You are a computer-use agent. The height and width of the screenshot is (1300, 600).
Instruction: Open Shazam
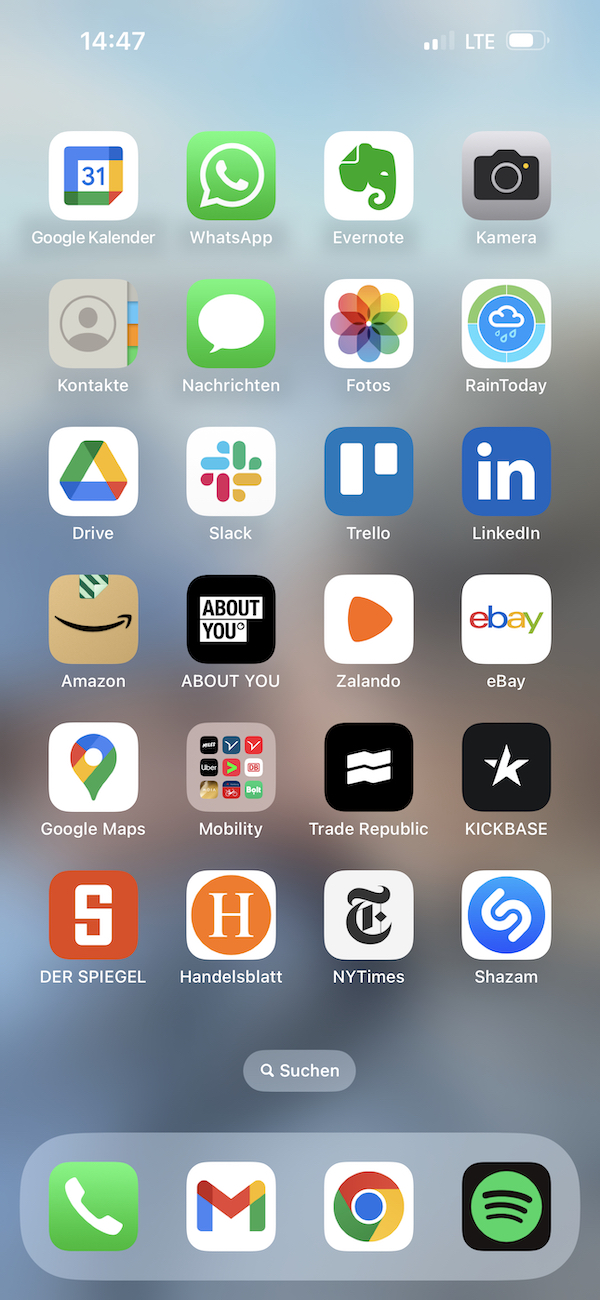(506, 916)
